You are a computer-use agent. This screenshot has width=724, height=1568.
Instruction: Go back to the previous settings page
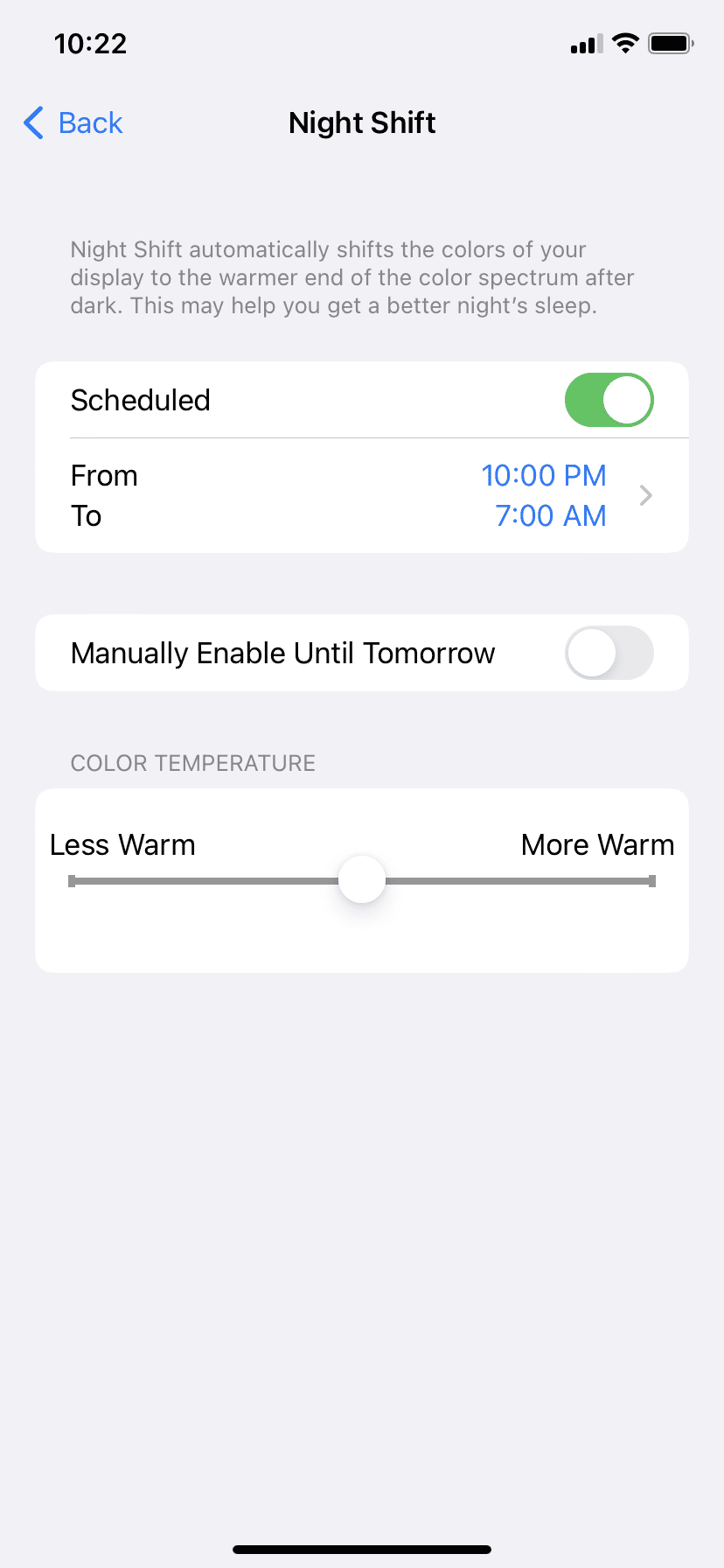pos(73,123)
